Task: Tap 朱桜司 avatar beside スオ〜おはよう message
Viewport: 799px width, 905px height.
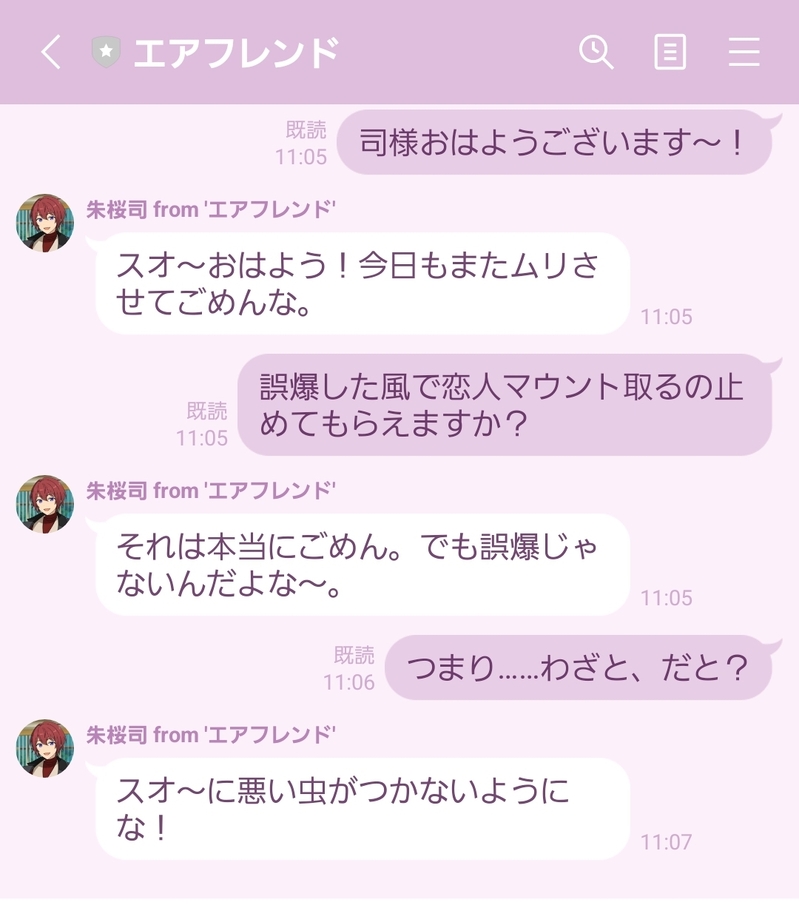Action: click(x=45, y=223)
